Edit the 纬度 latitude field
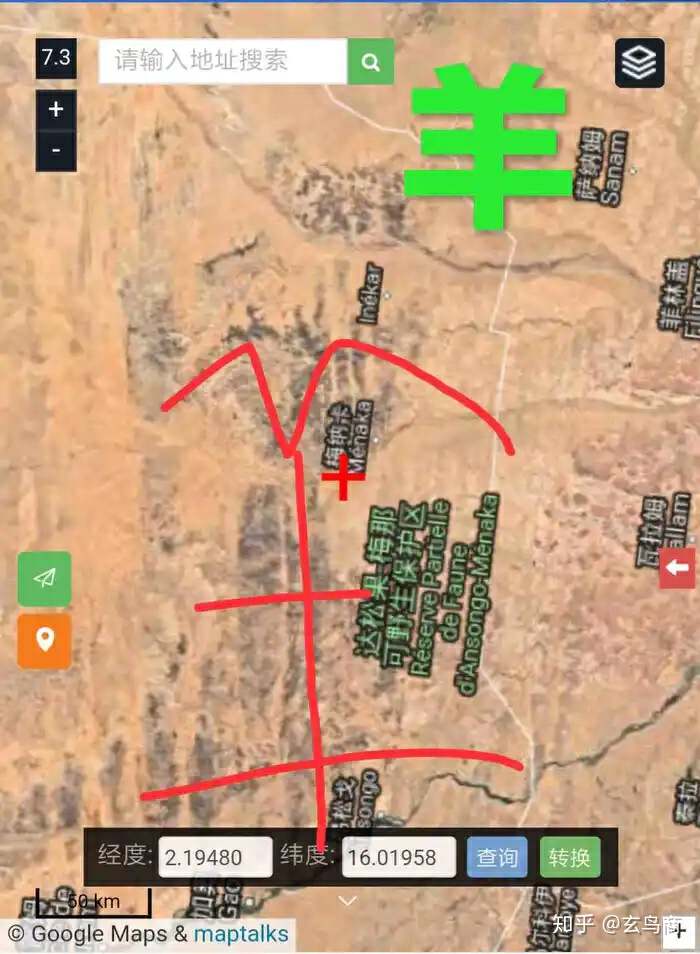Image resolution: width=700 pixels, height=954 pixels. (398, 857)
